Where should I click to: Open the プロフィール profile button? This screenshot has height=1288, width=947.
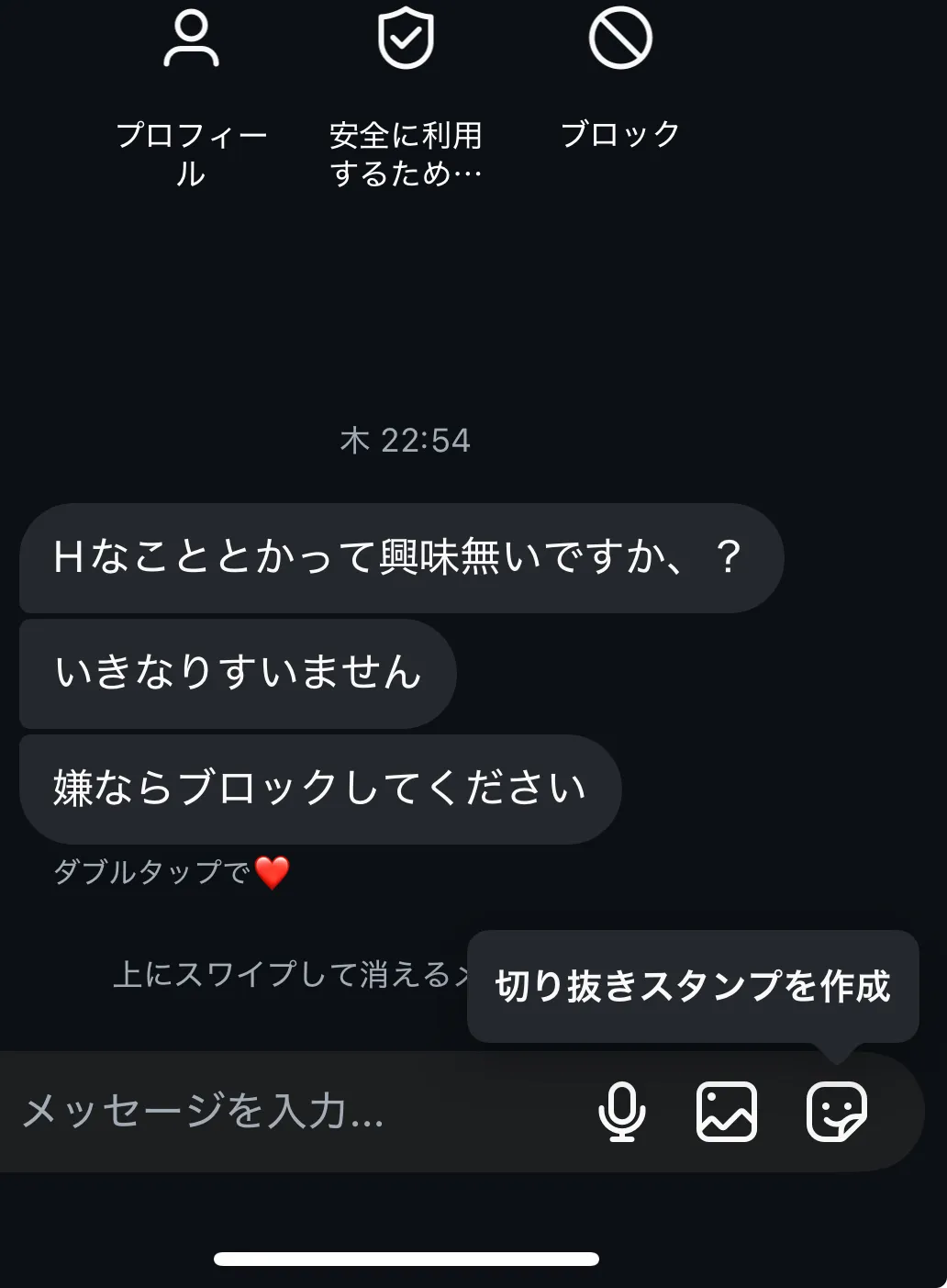(191, 96)
